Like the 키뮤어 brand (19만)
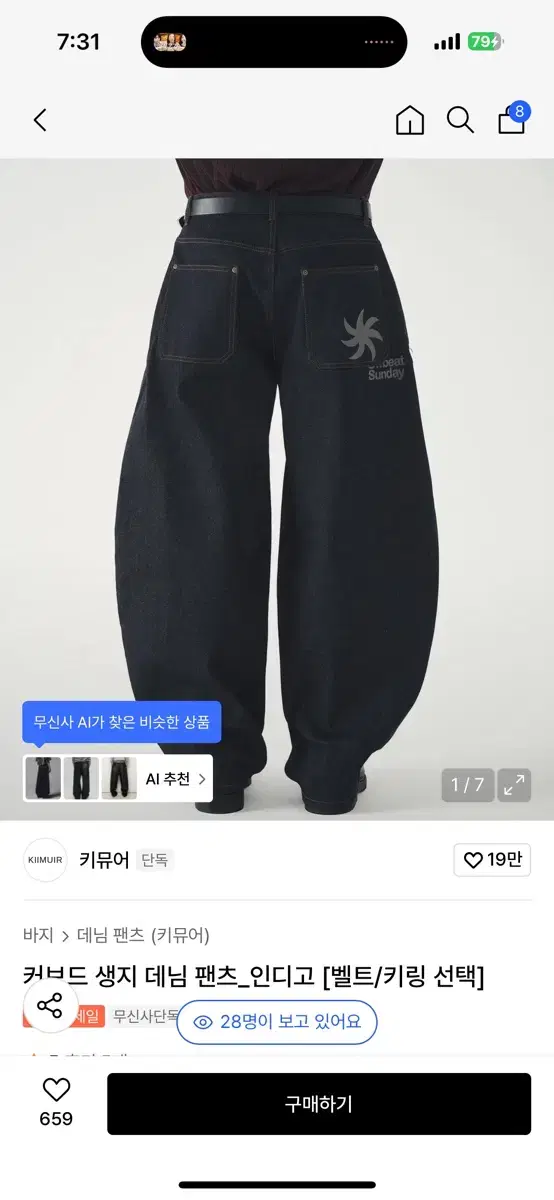The width and height of the screenshot is (554, 1200). pyautogui.click(x=492, y=860)
